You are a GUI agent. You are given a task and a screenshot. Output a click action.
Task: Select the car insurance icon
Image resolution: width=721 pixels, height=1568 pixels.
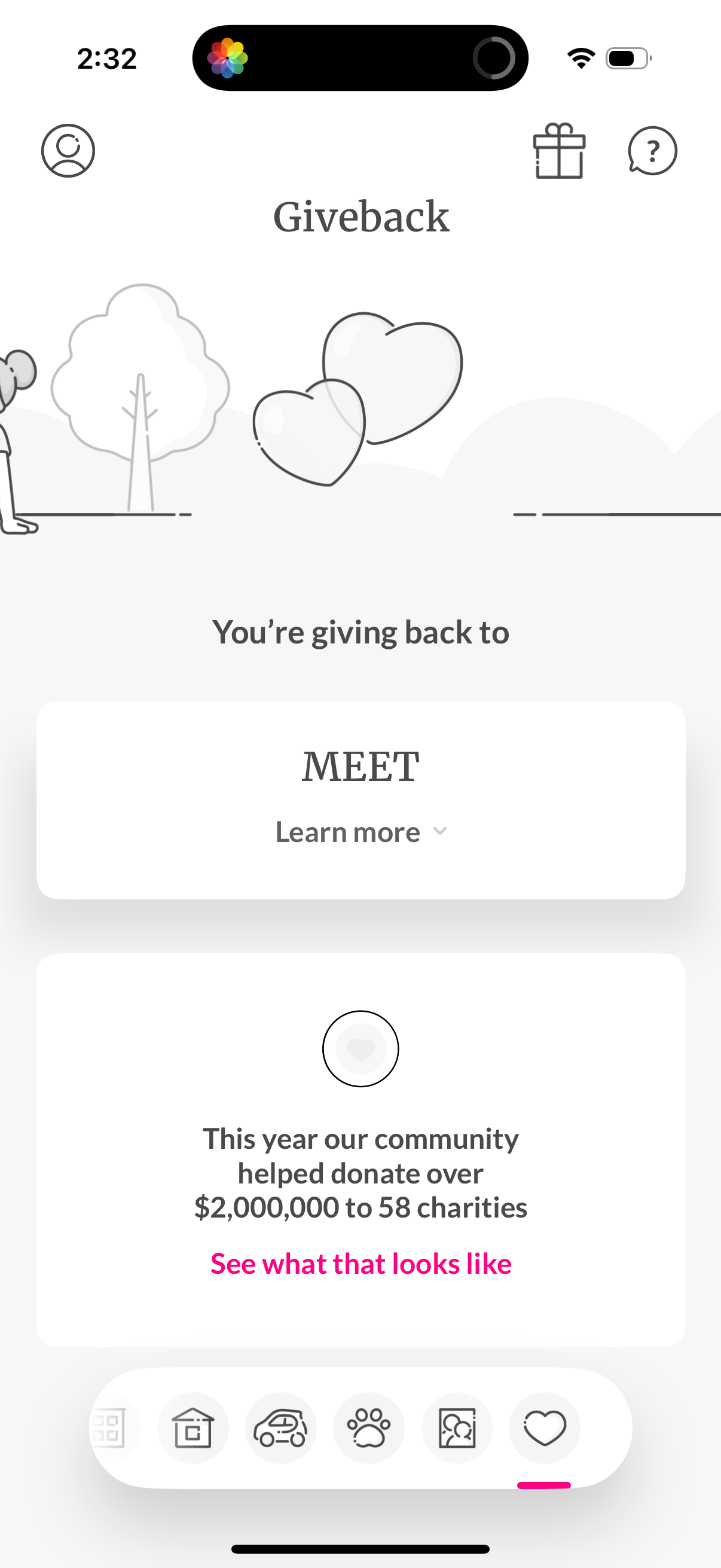point(281,1428)
